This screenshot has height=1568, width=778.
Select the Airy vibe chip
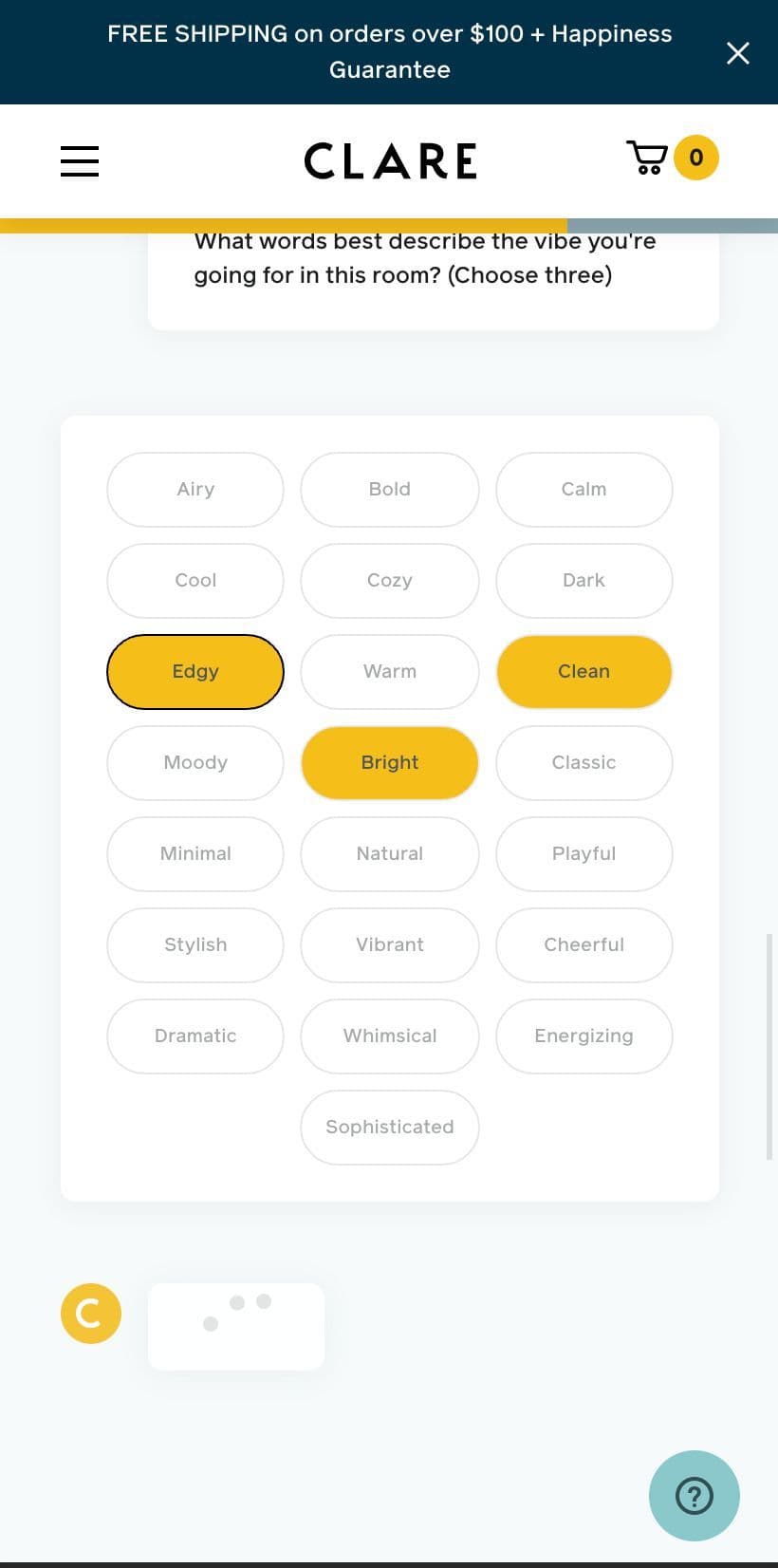pos(195,490)
